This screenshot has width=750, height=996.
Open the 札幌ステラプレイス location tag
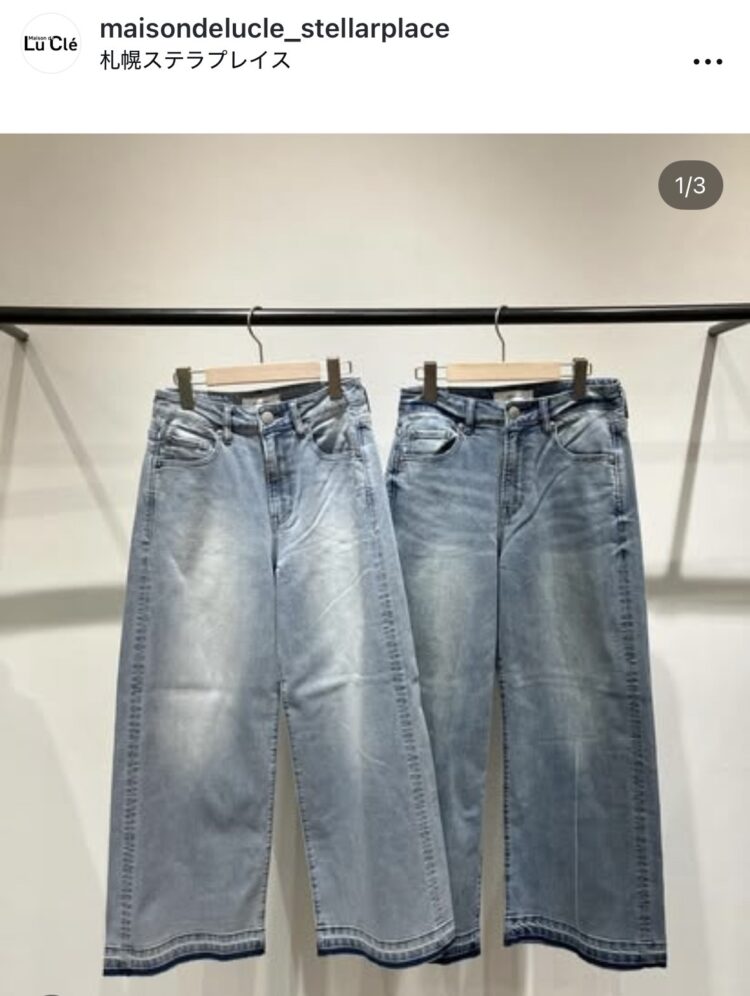[x=196, y=60]
